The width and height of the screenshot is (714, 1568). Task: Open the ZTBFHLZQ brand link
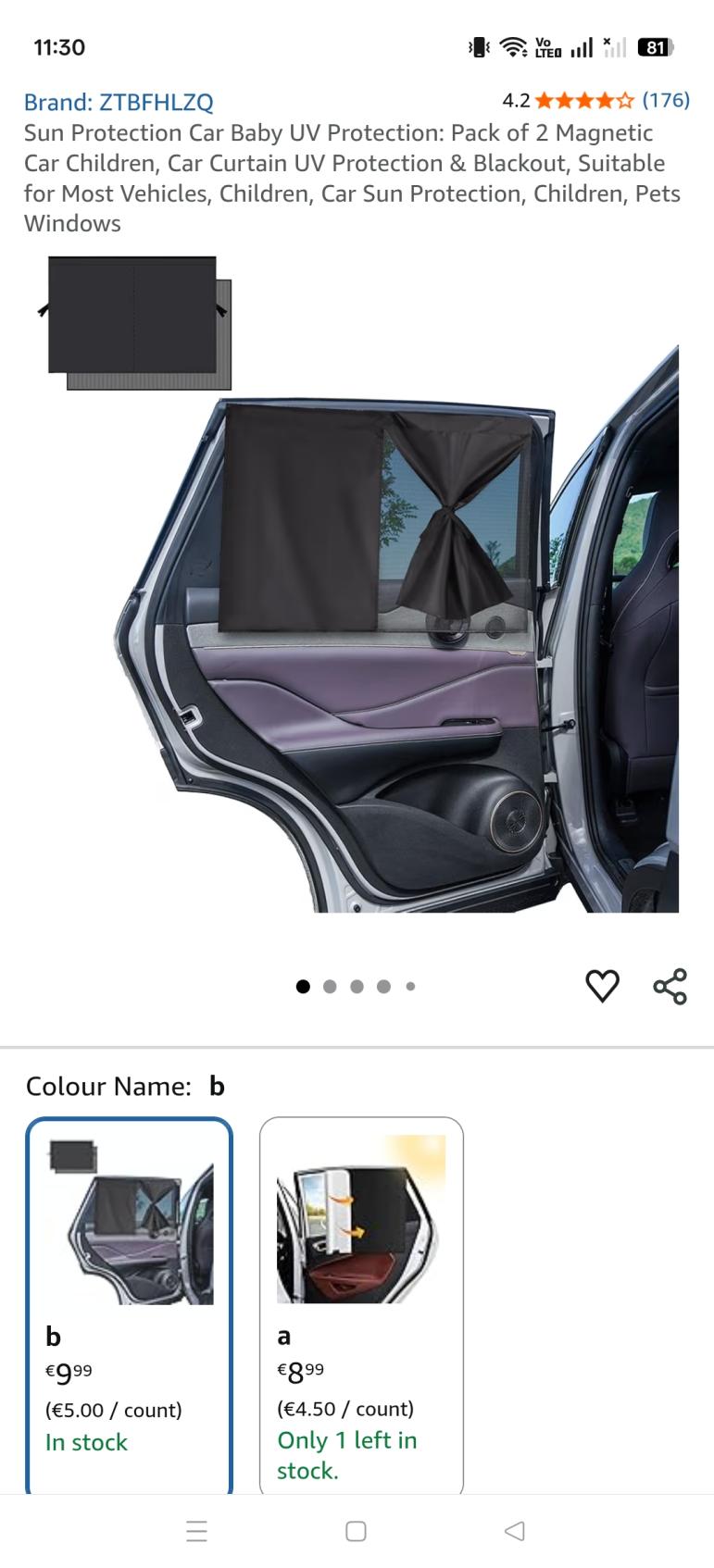[119, 102]
